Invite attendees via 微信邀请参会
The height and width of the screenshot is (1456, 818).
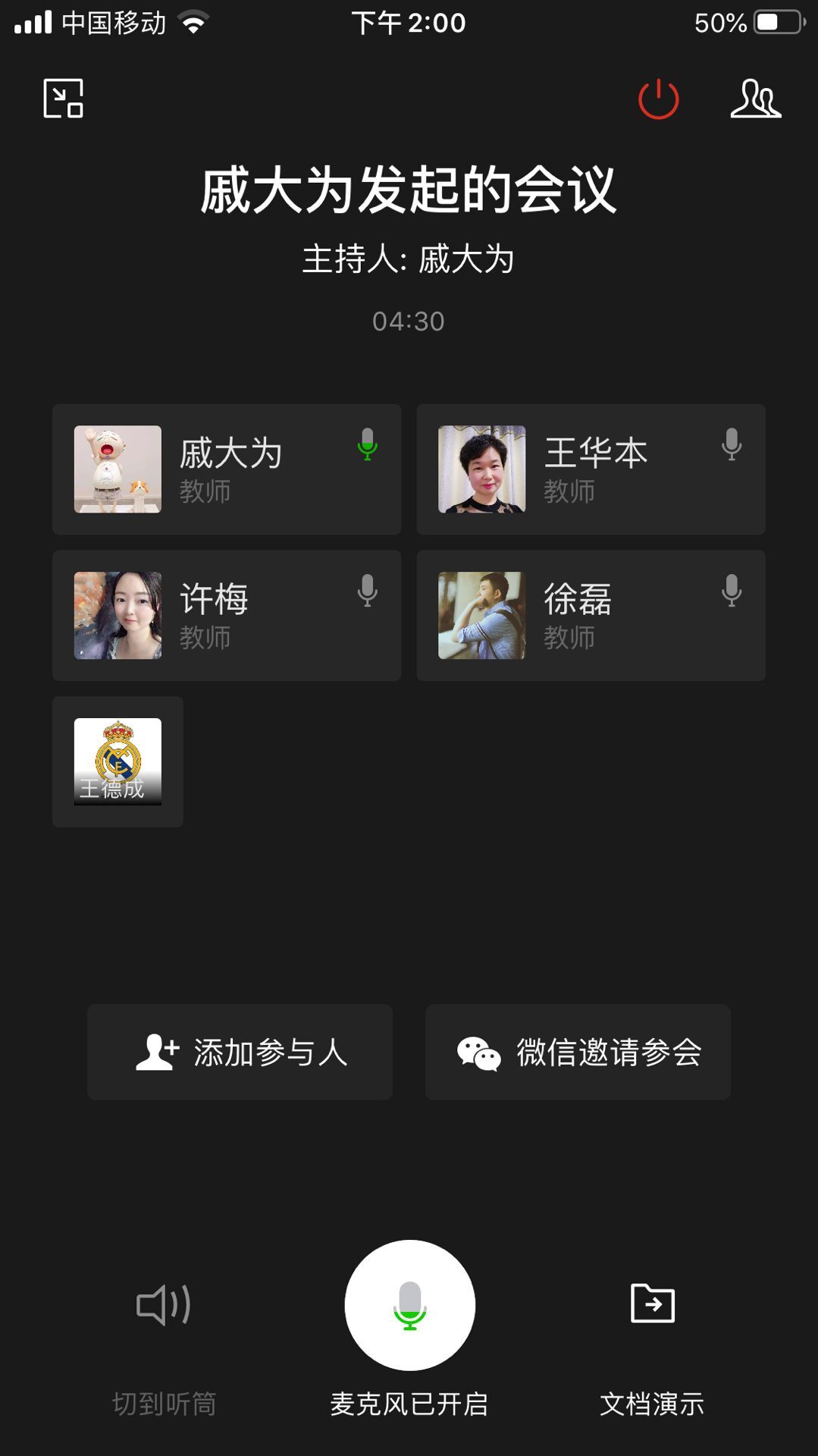point(578,1052)
